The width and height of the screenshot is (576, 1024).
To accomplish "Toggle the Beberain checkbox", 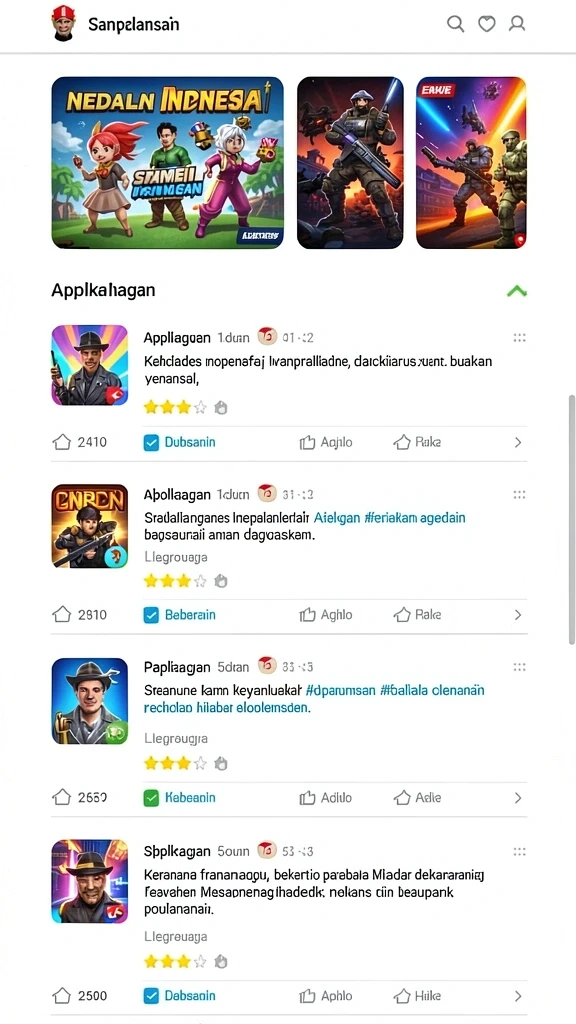I will 151,615.
